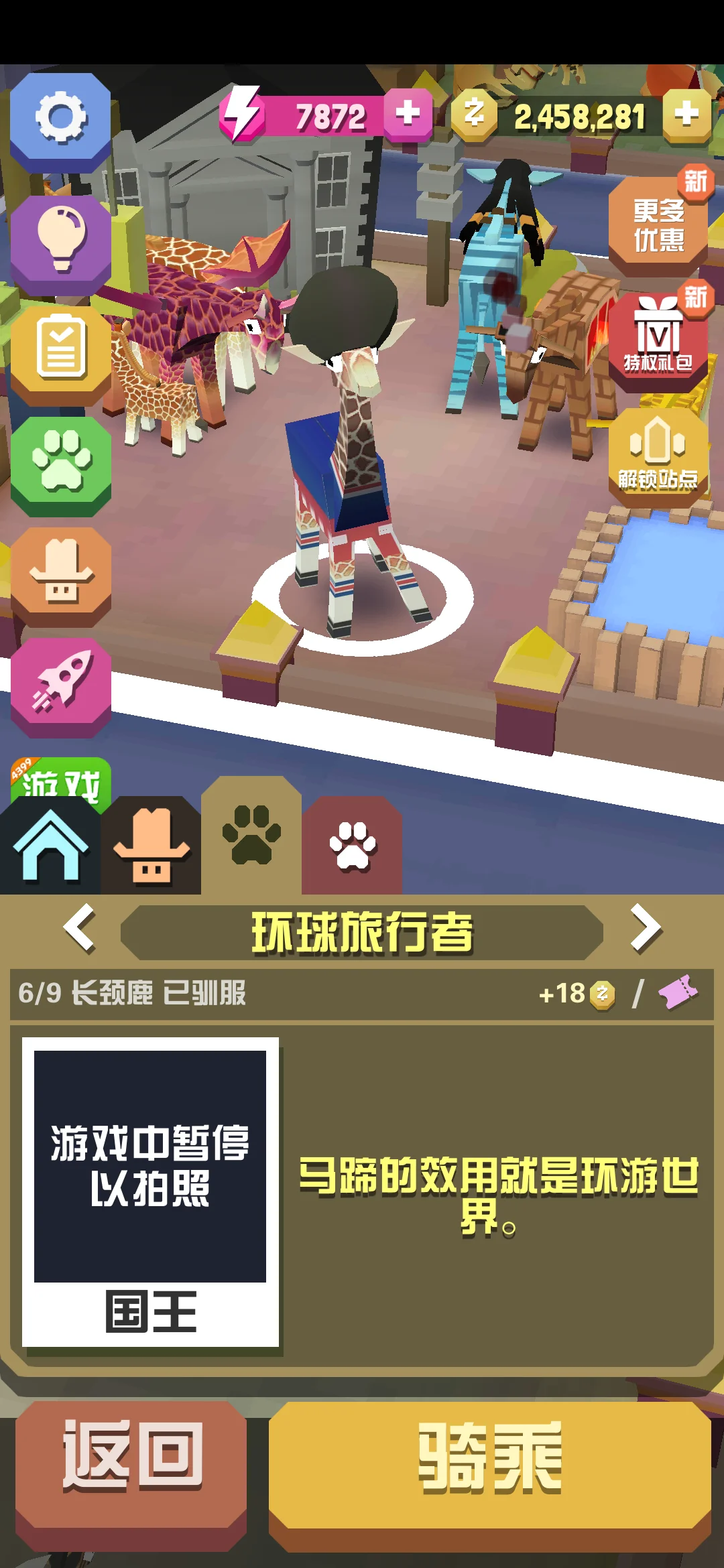
Task: Switch to the white paw print tab
Action: coord(352,846)
